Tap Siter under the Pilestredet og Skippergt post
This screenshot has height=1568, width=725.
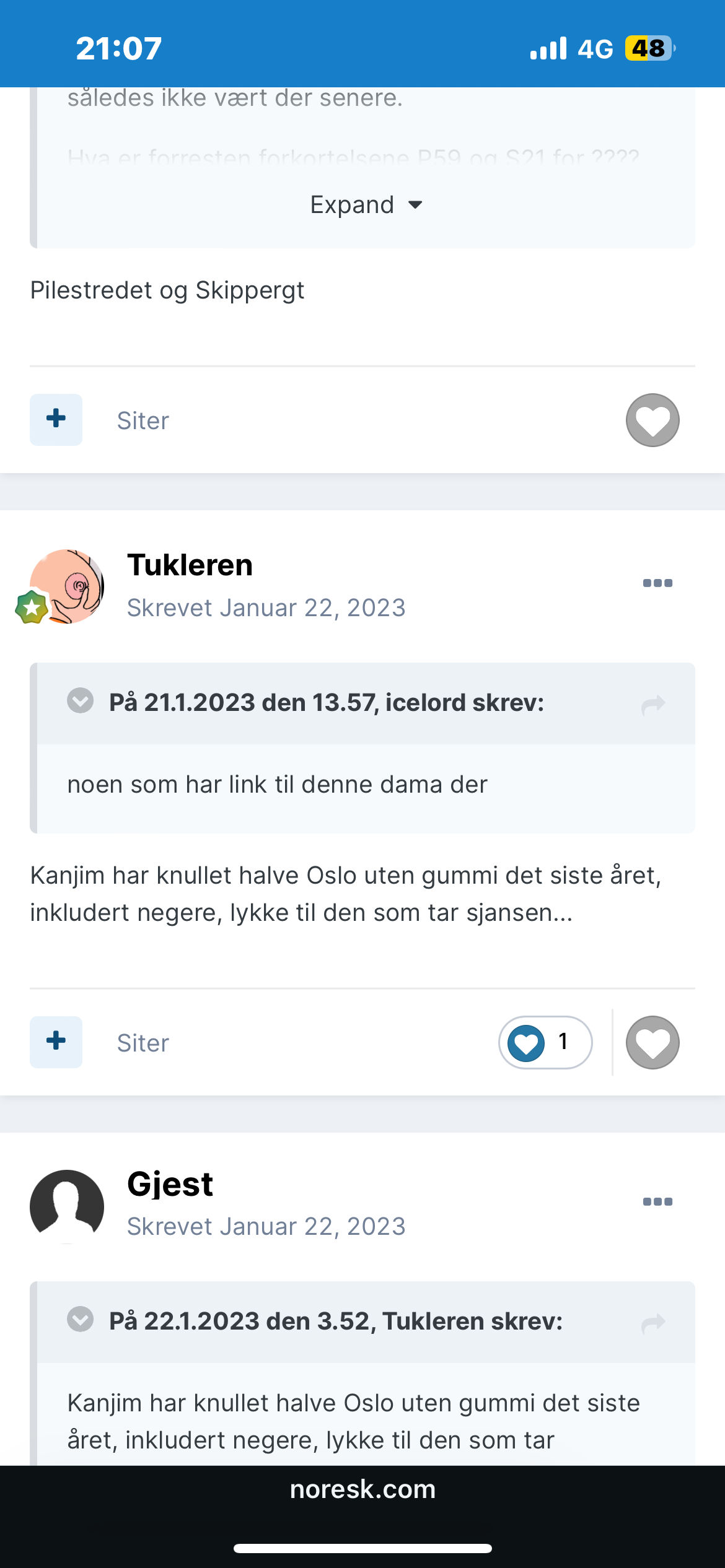point(143,420)
